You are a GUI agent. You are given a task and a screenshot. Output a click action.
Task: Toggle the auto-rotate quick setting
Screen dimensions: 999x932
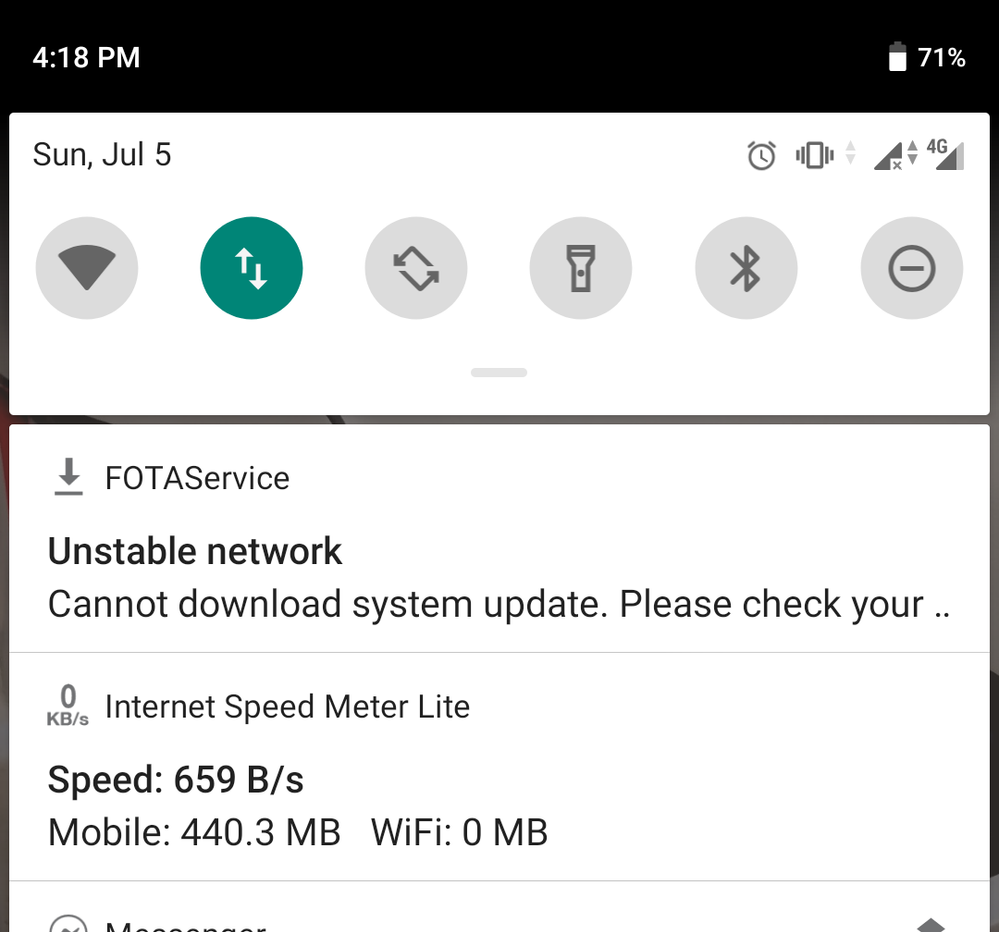pyautogui.click(x=416, y=269)
